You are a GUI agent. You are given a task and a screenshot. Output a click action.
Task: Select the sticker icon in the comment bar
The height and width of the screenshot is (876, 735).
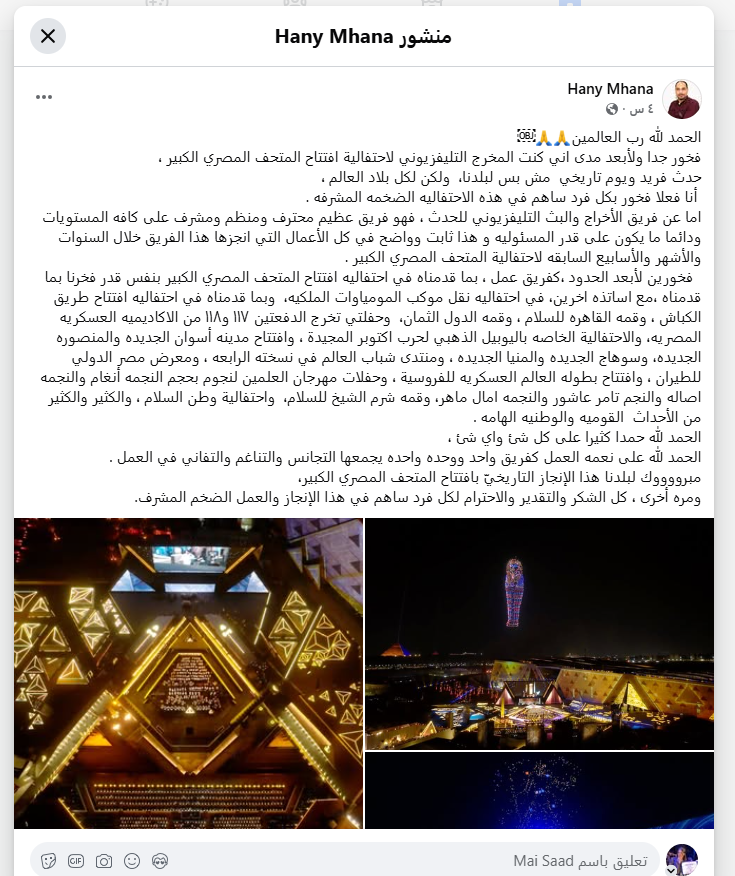(49, 861)
